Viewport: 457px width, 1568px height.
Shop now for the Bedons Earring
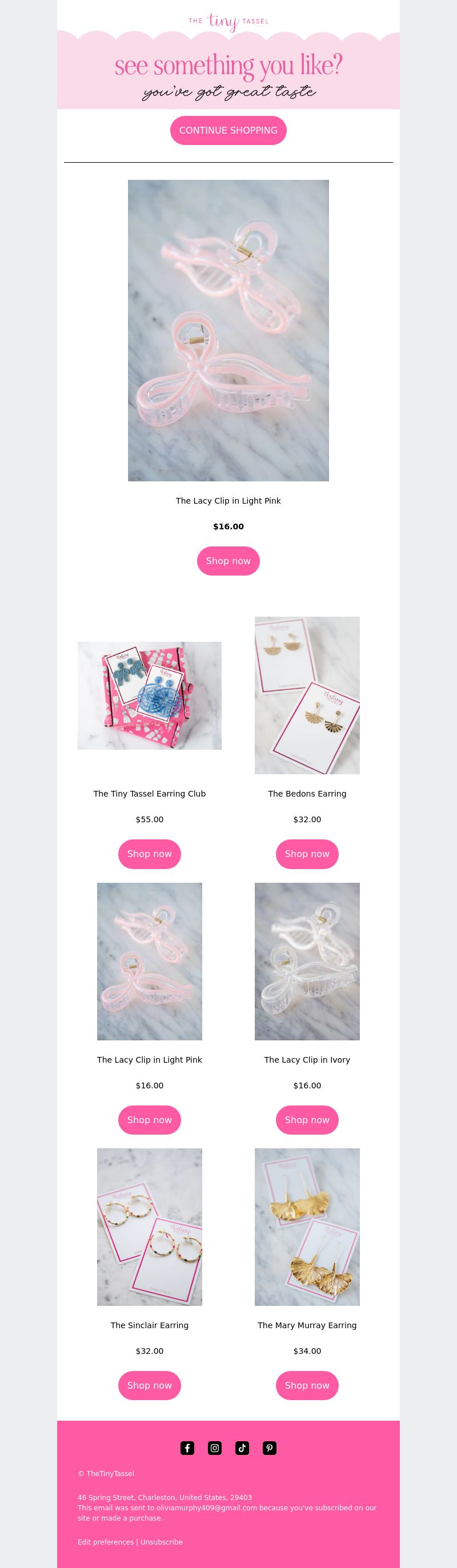pyautogui.click(x=307, y=854)
